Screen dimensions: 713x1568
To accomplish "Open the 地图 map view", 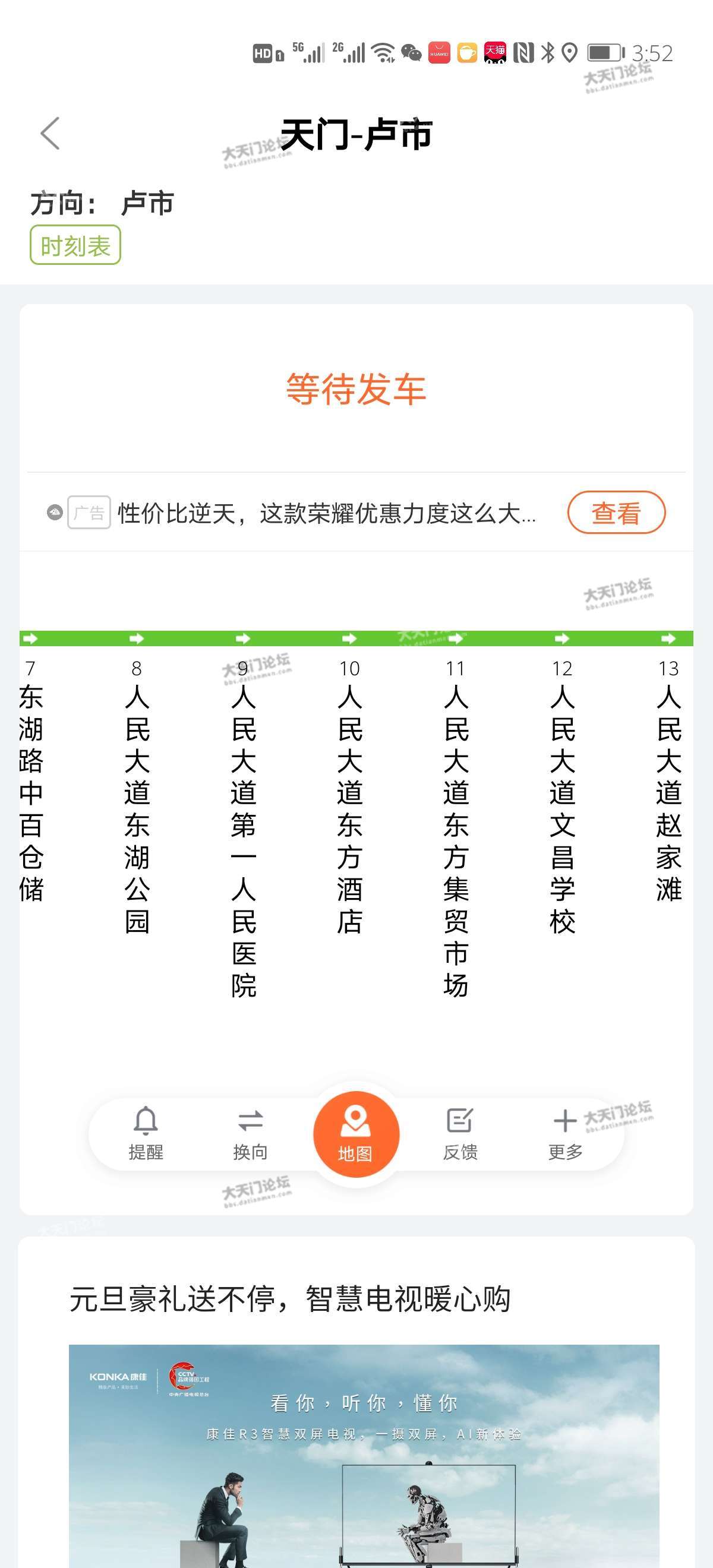I will [355, 1134].
